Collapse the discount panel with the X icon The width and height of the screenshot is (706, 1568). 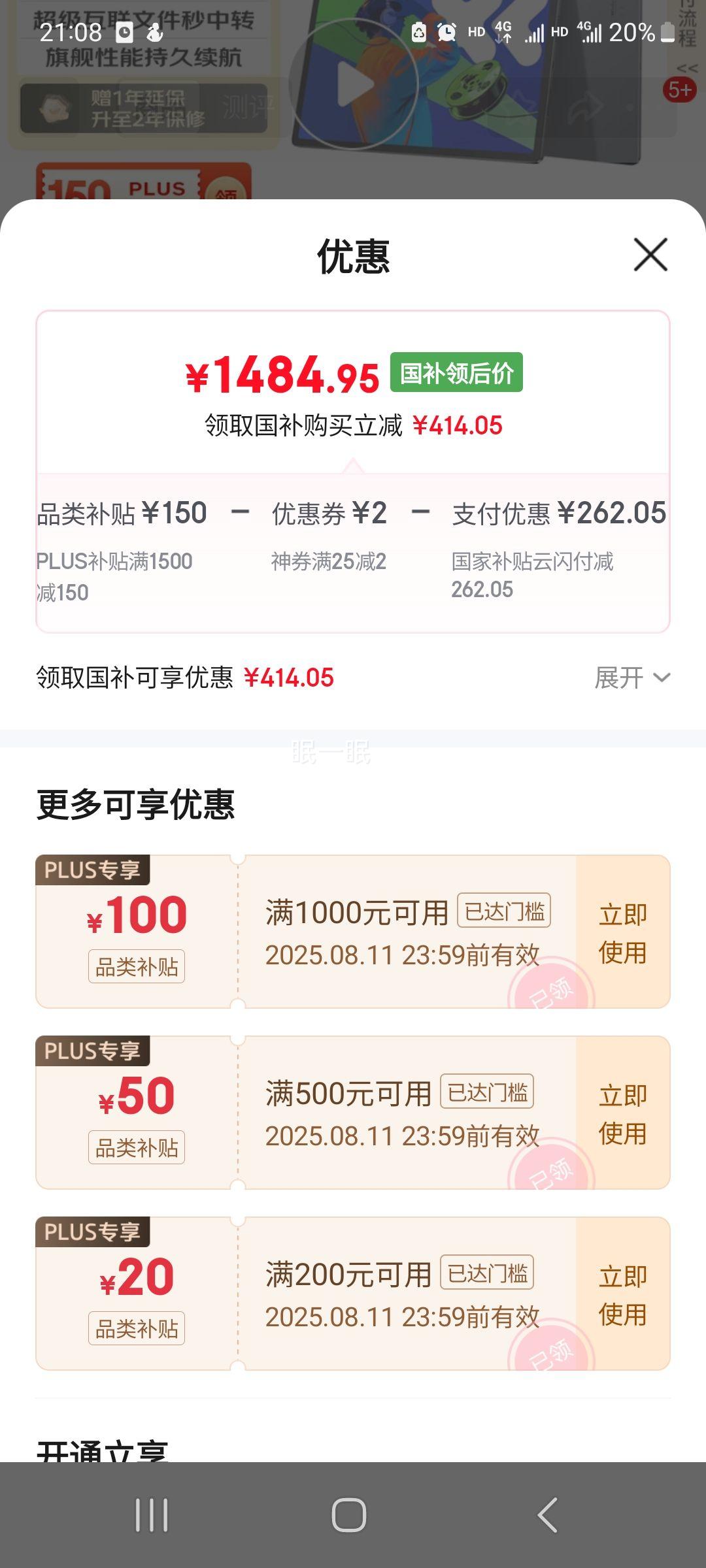pyautogui.click(x=649, y=255)
